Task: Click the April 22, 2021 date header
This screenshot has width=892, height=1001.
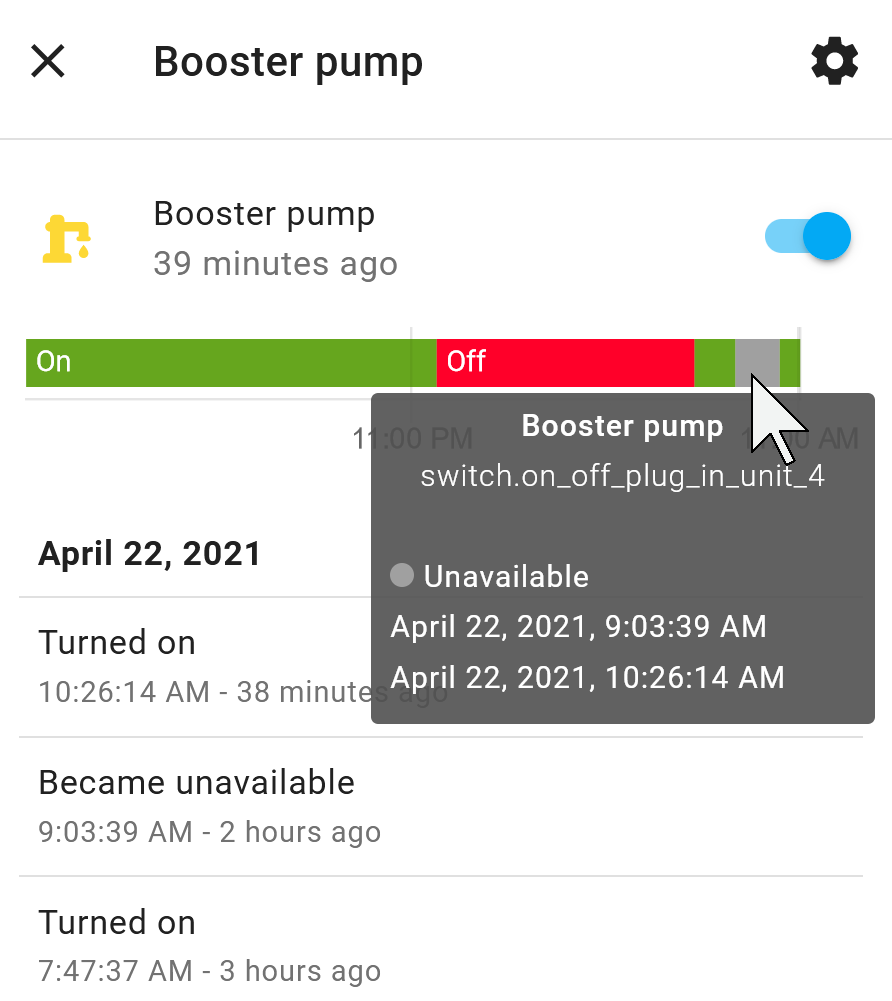Action: [x=149, y=554]
